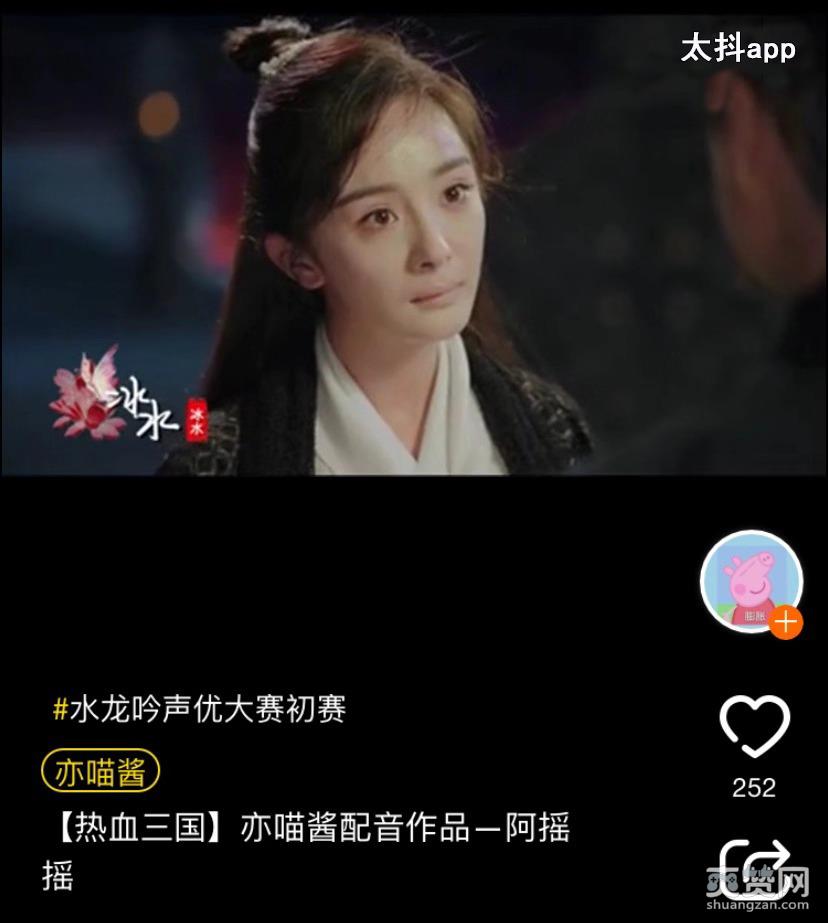Open the #水龙吟声优大赛初赛 hashtag

coord(199,709)
